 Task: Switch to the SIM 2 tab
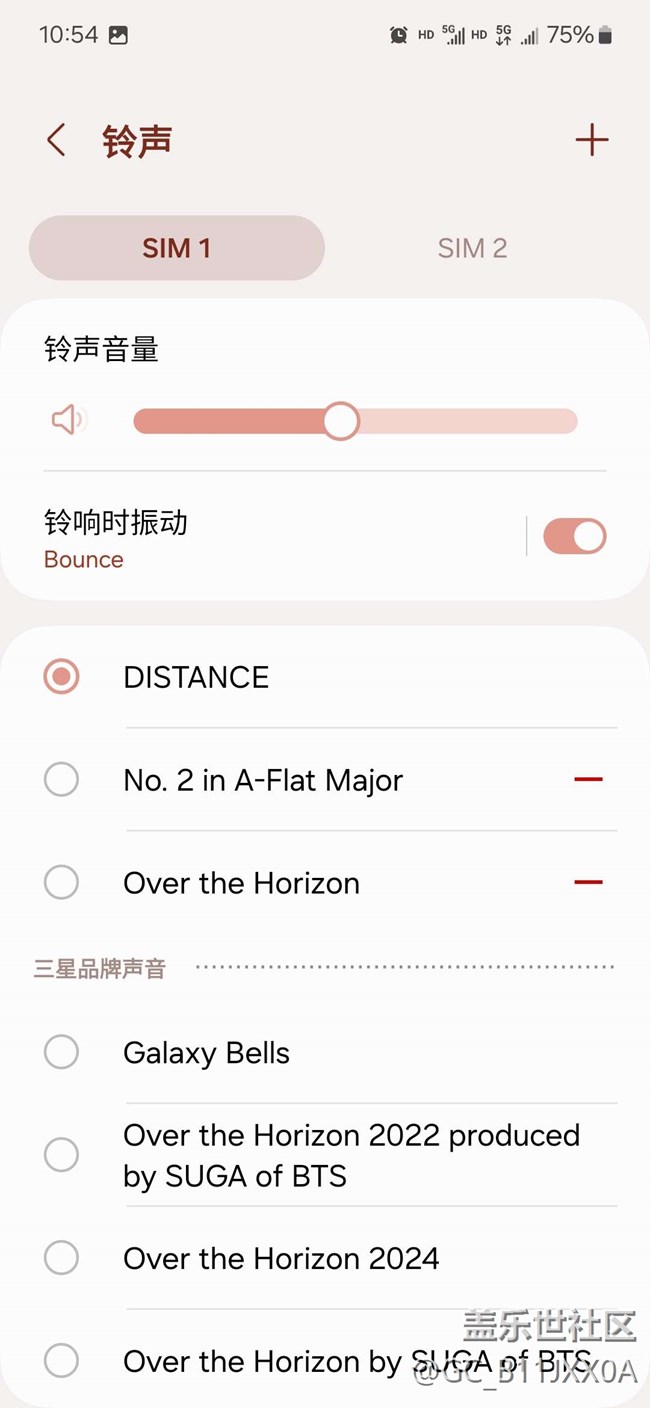click(x=472, y=248)
